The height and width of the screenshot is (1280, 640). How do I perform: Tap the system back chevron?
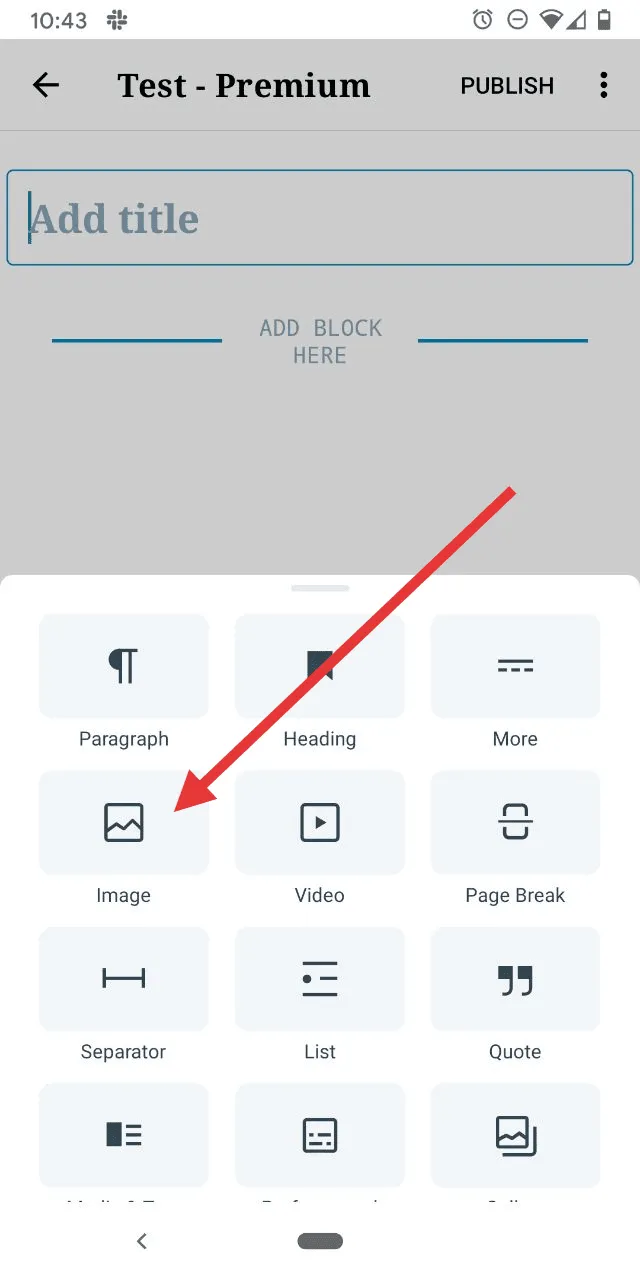point(142,1241)
